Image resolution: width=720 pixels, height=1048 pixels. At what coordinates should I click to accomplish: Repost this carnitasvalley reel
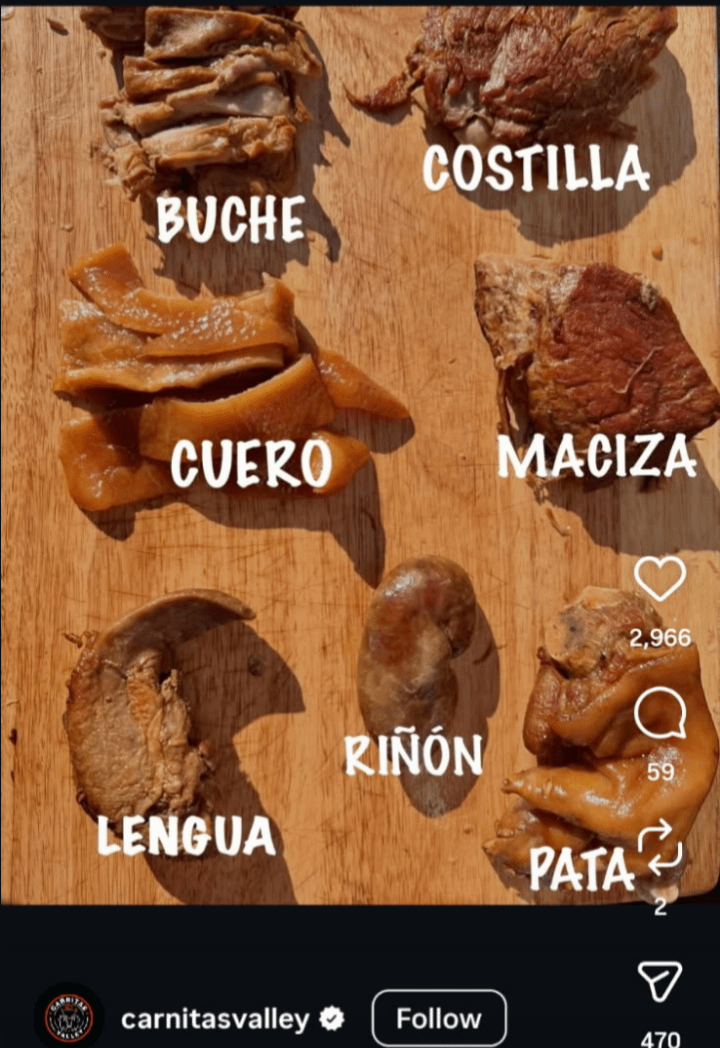tap(660, 847)
